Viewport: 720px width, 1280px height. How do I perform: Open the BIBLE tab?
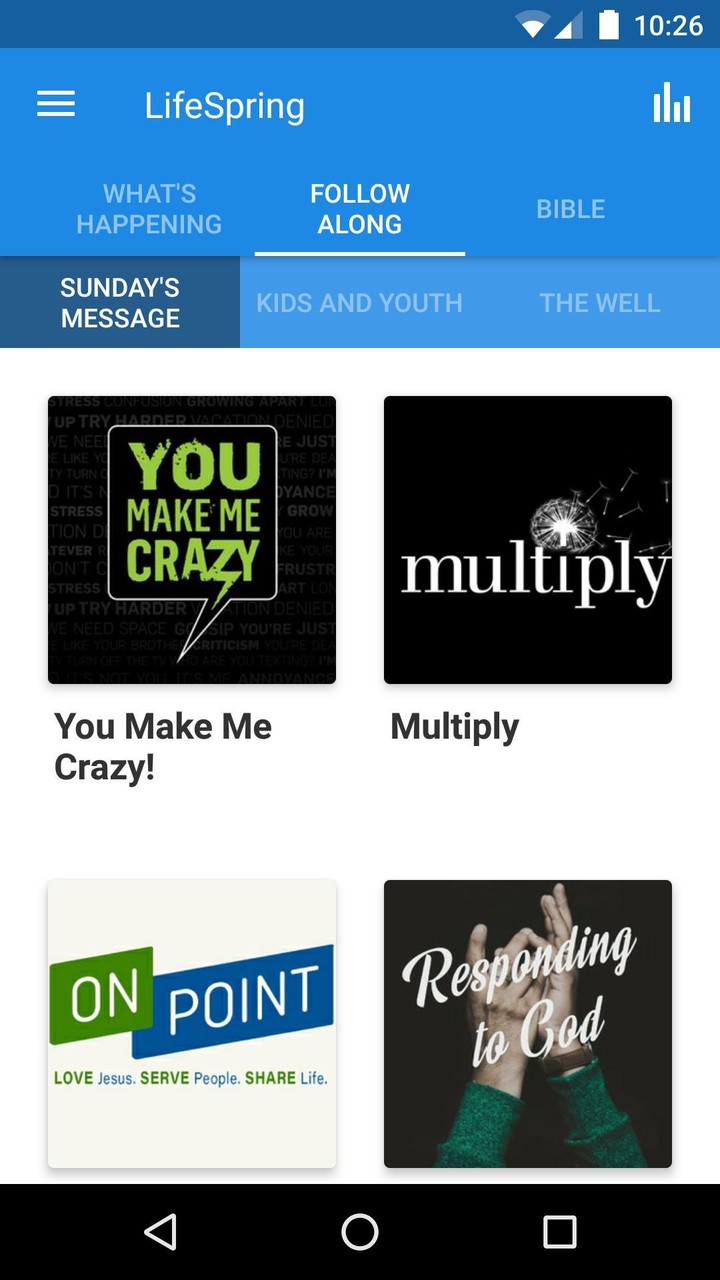571,208
